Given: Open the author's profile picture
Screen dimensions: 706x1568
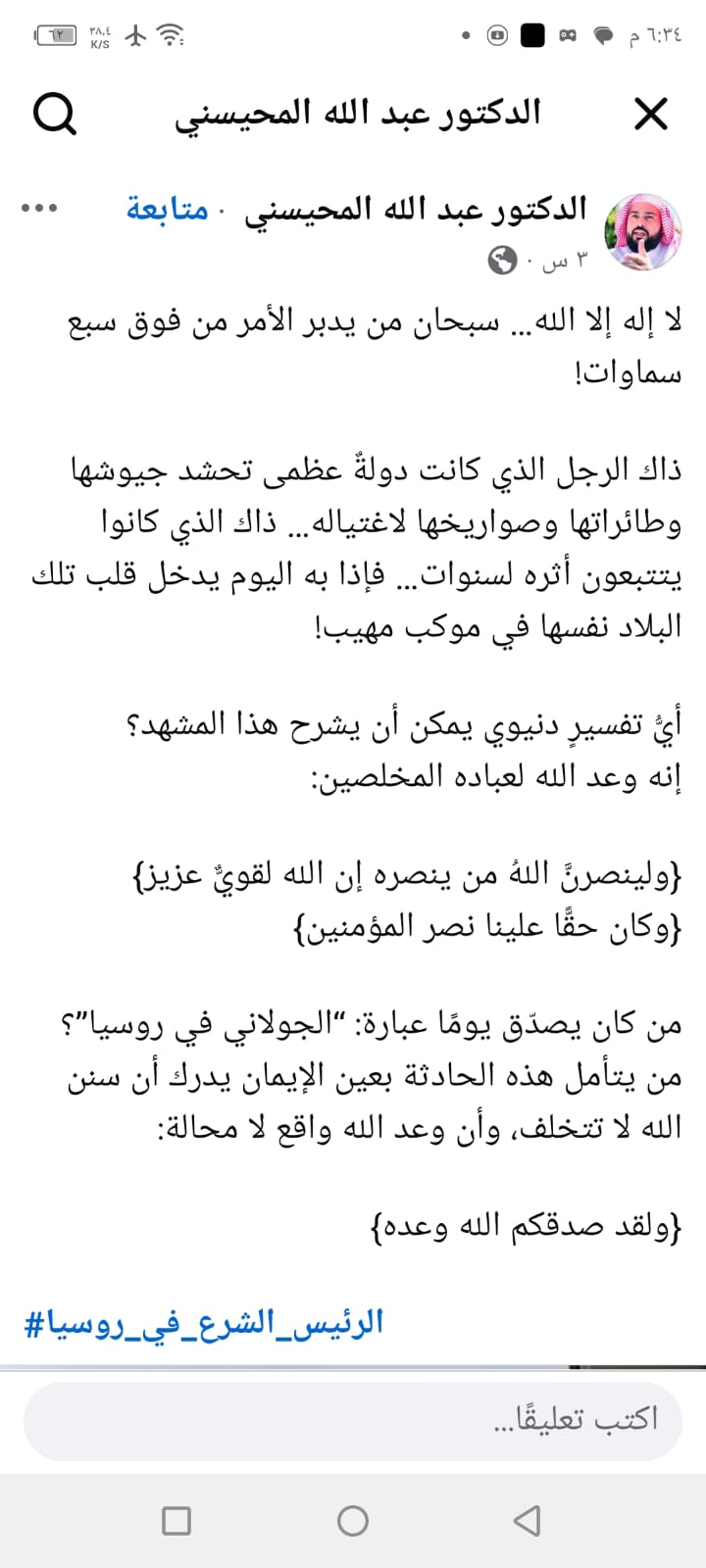Looking at the screenshot, I should (x=645, y=231).
